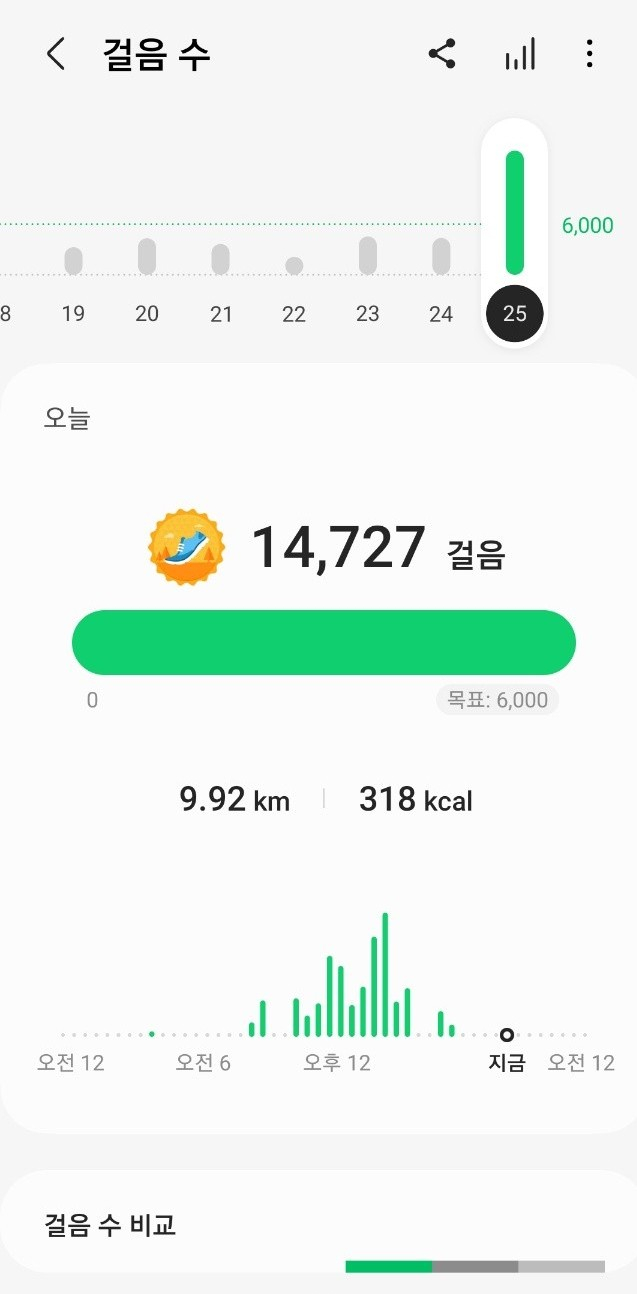Open the step trends chart icon
637x1294 pixels.
tap(519, 54)
